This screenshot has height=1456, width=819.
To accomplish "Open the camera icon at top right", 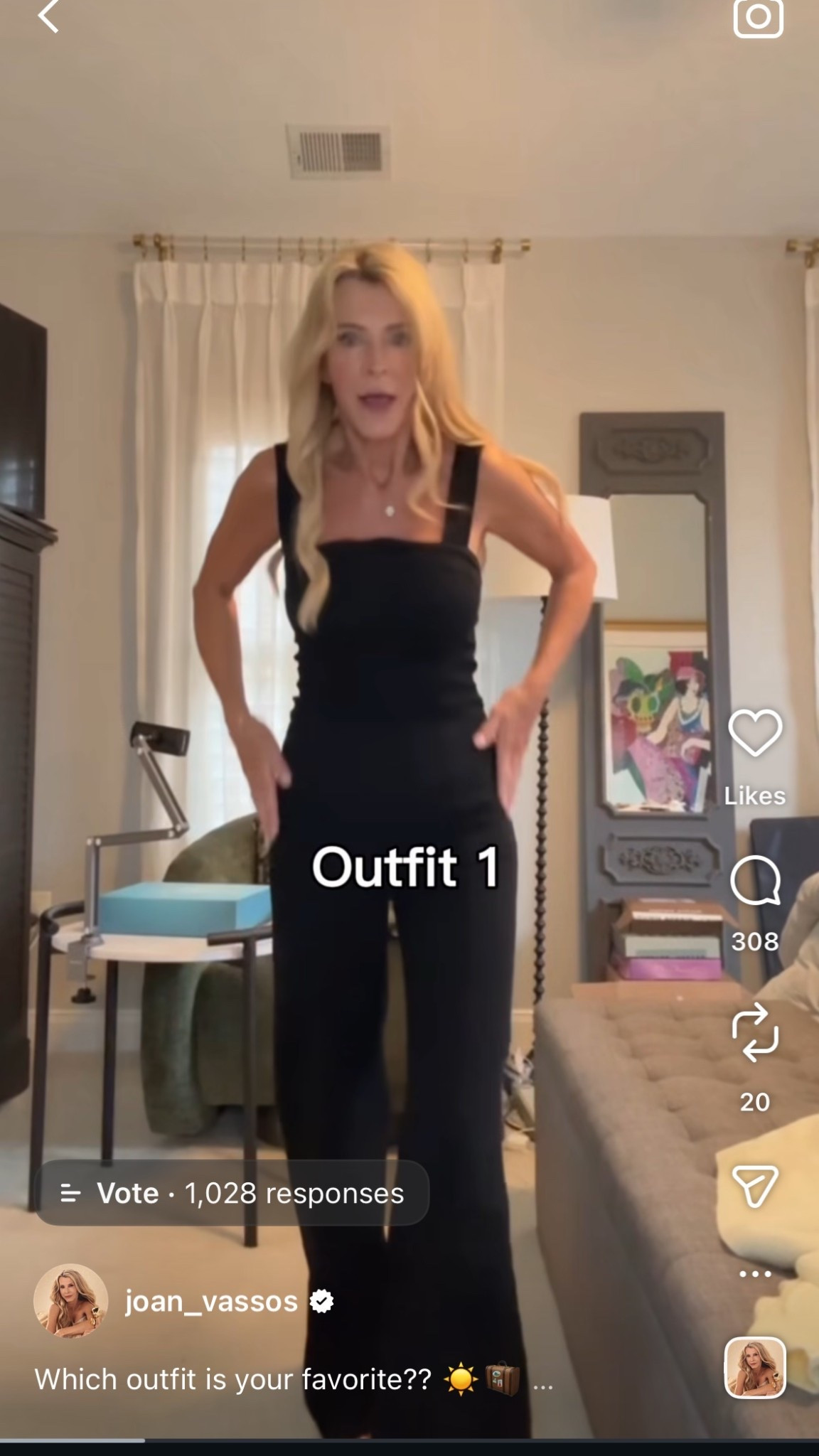I will tap(758, 17).
